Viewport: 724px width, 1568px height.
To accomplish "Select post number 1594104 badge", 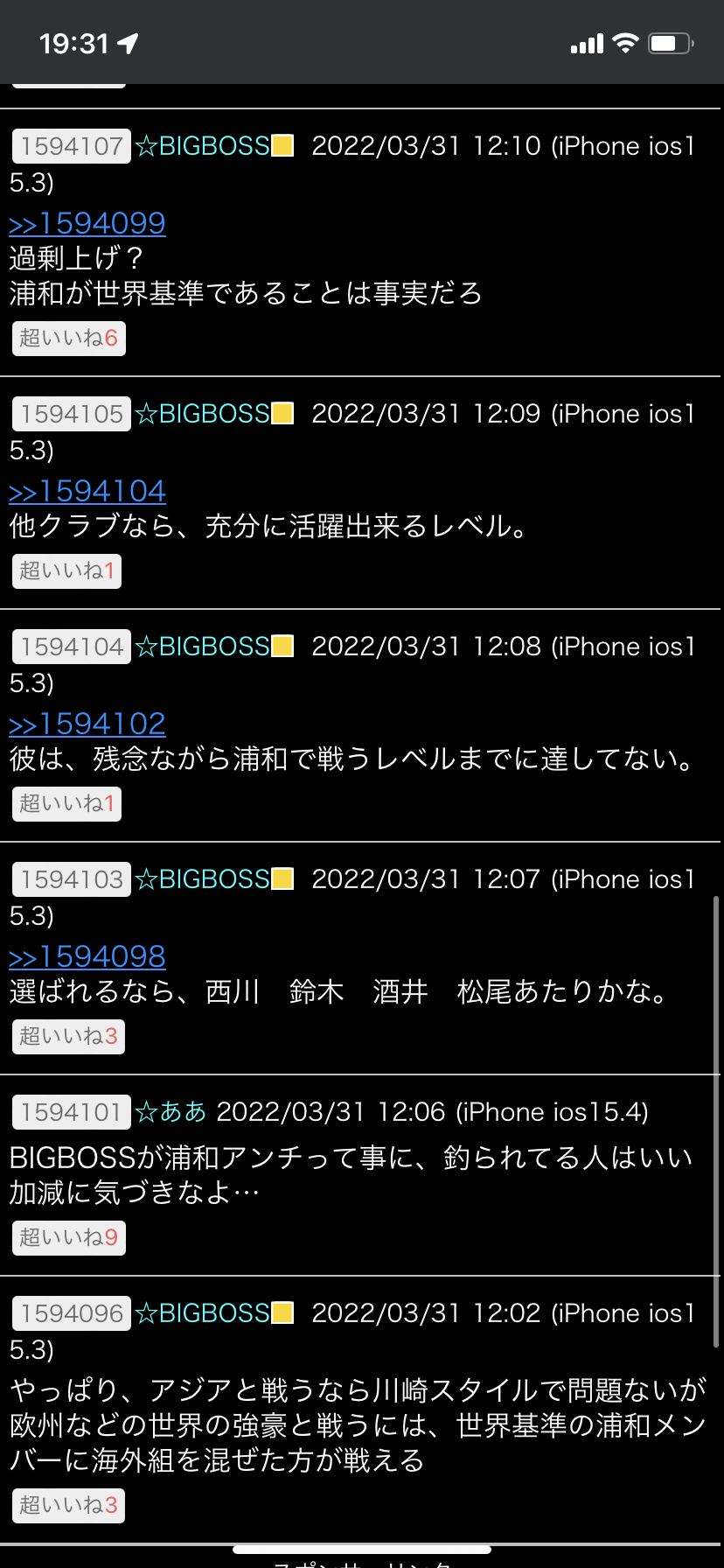I will click(72, 647).
